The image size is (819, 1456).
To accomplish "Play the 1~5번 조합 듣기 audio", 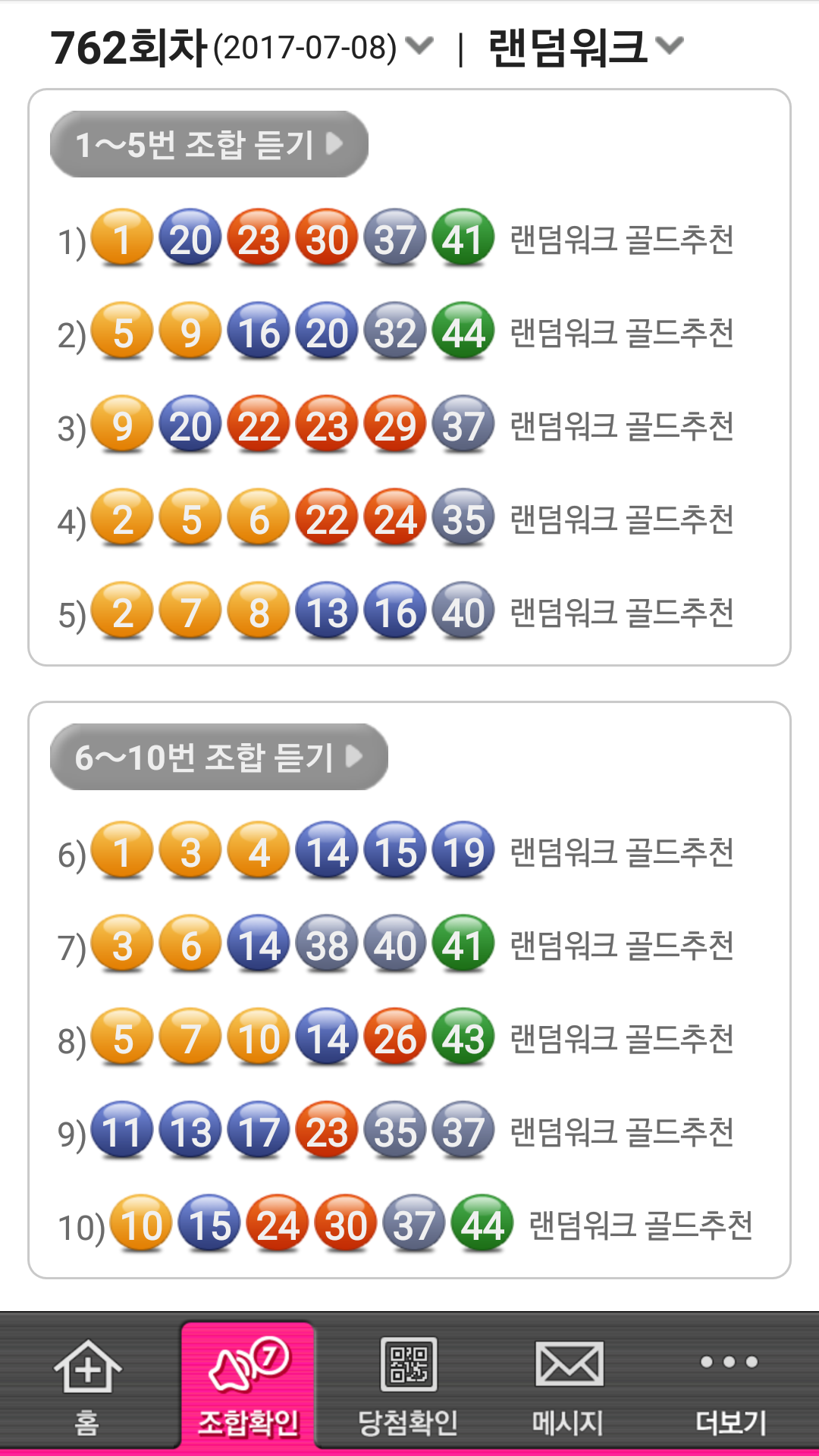I will 209,144.
